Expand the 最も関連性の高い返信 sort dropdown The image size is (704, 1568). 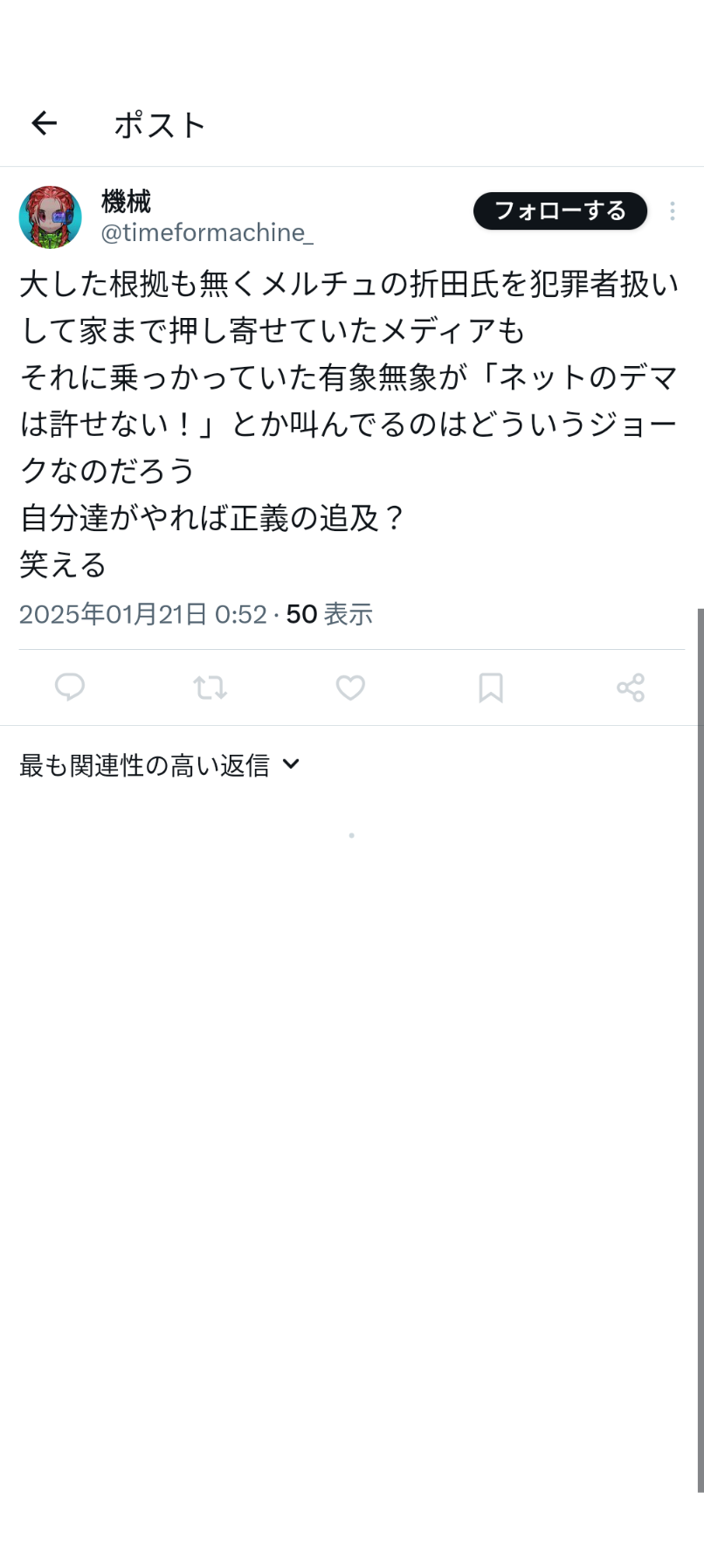(x=161, y=765)
